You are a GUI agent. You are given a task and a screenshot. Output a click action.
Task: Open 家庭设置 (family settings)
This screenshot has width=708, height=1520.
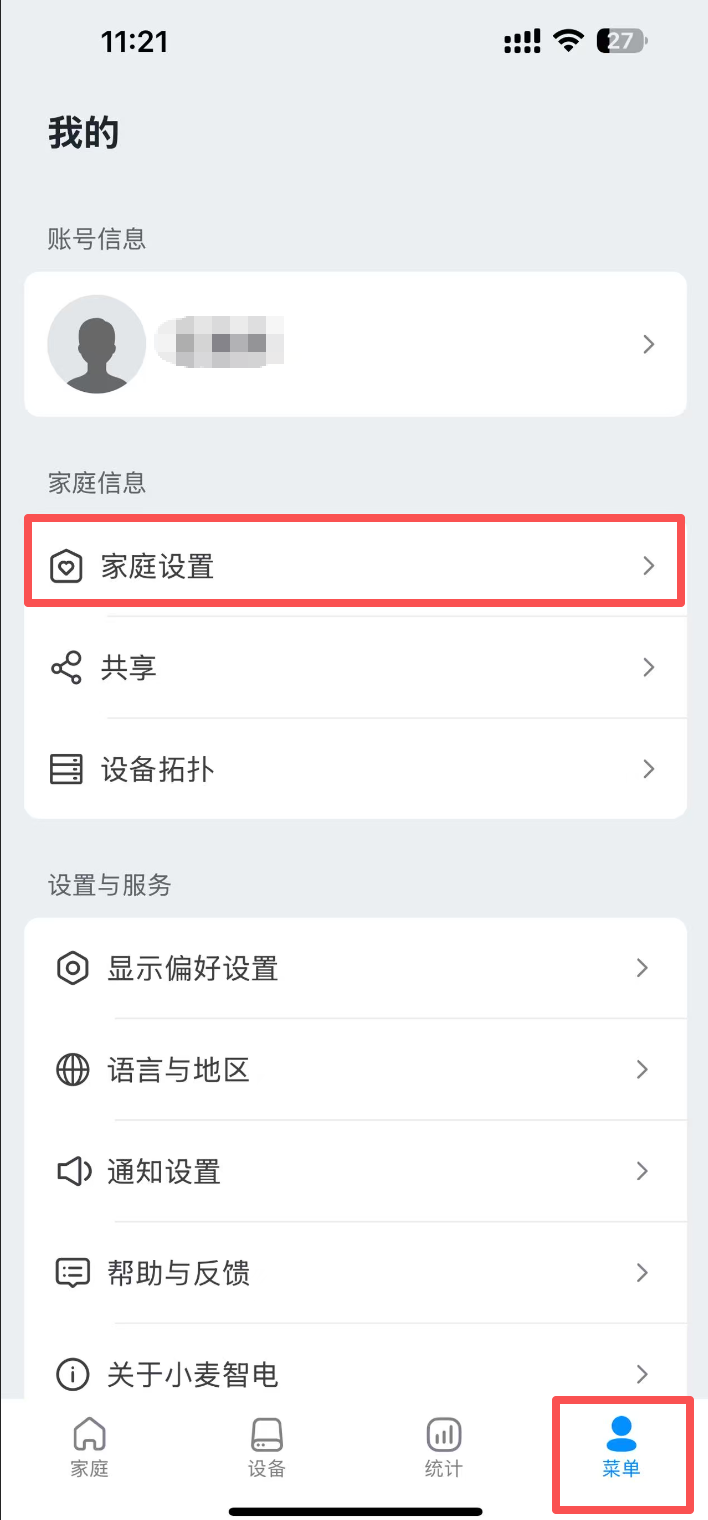point(354,566)
